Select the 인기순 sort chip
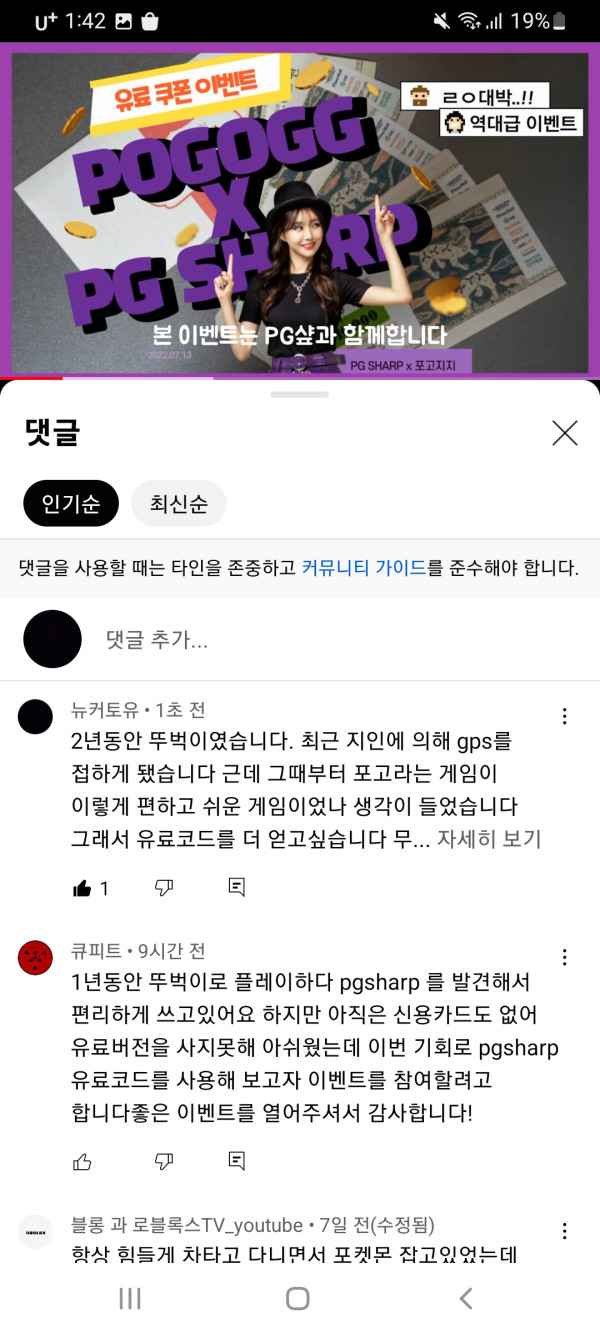This screenshot has height=1333, width=600. 71,504
